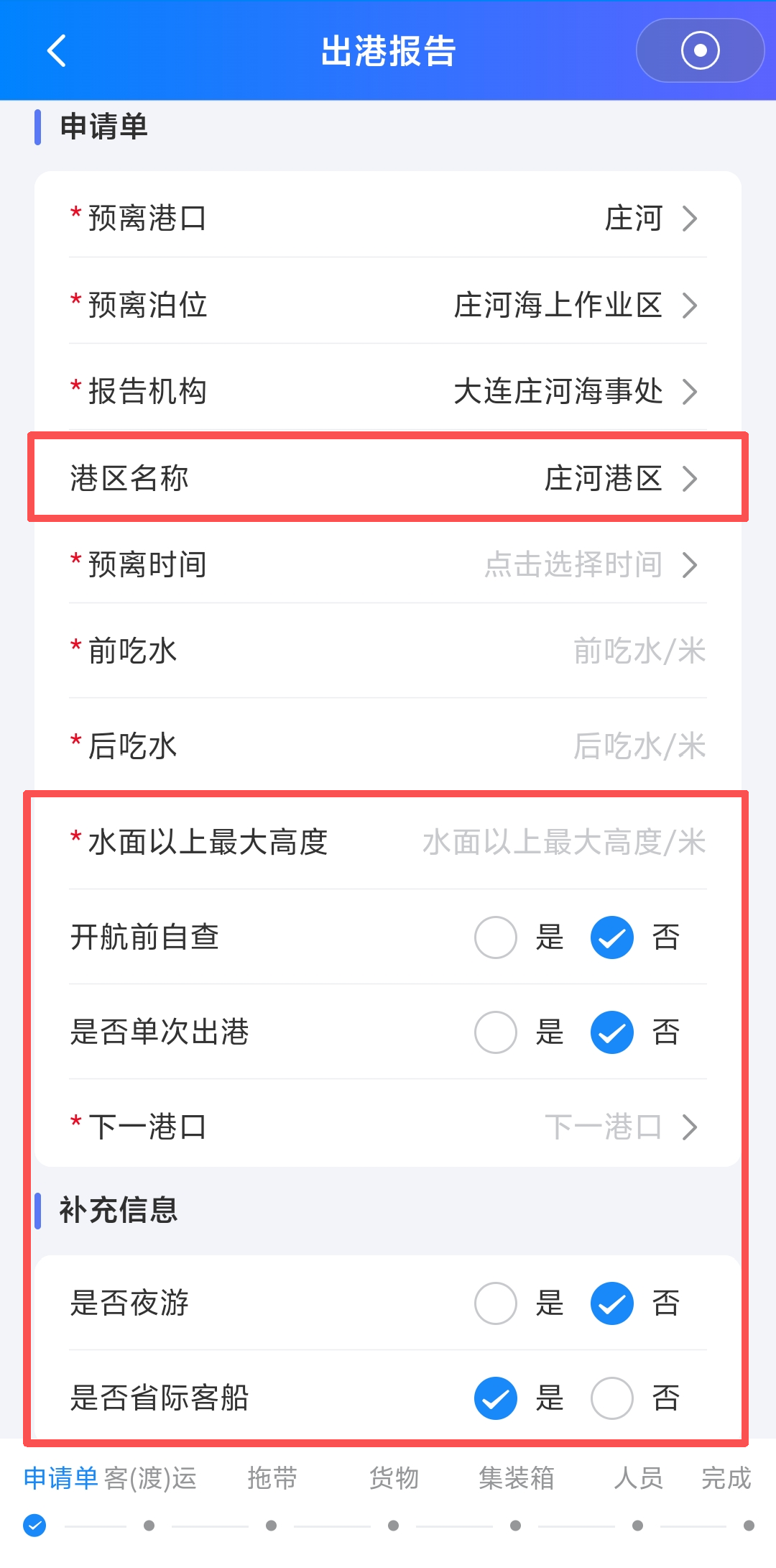Tap the mini-program capsule circle button
The width and height of the screenshot is (776, 1568).
[x=700, y=50]
